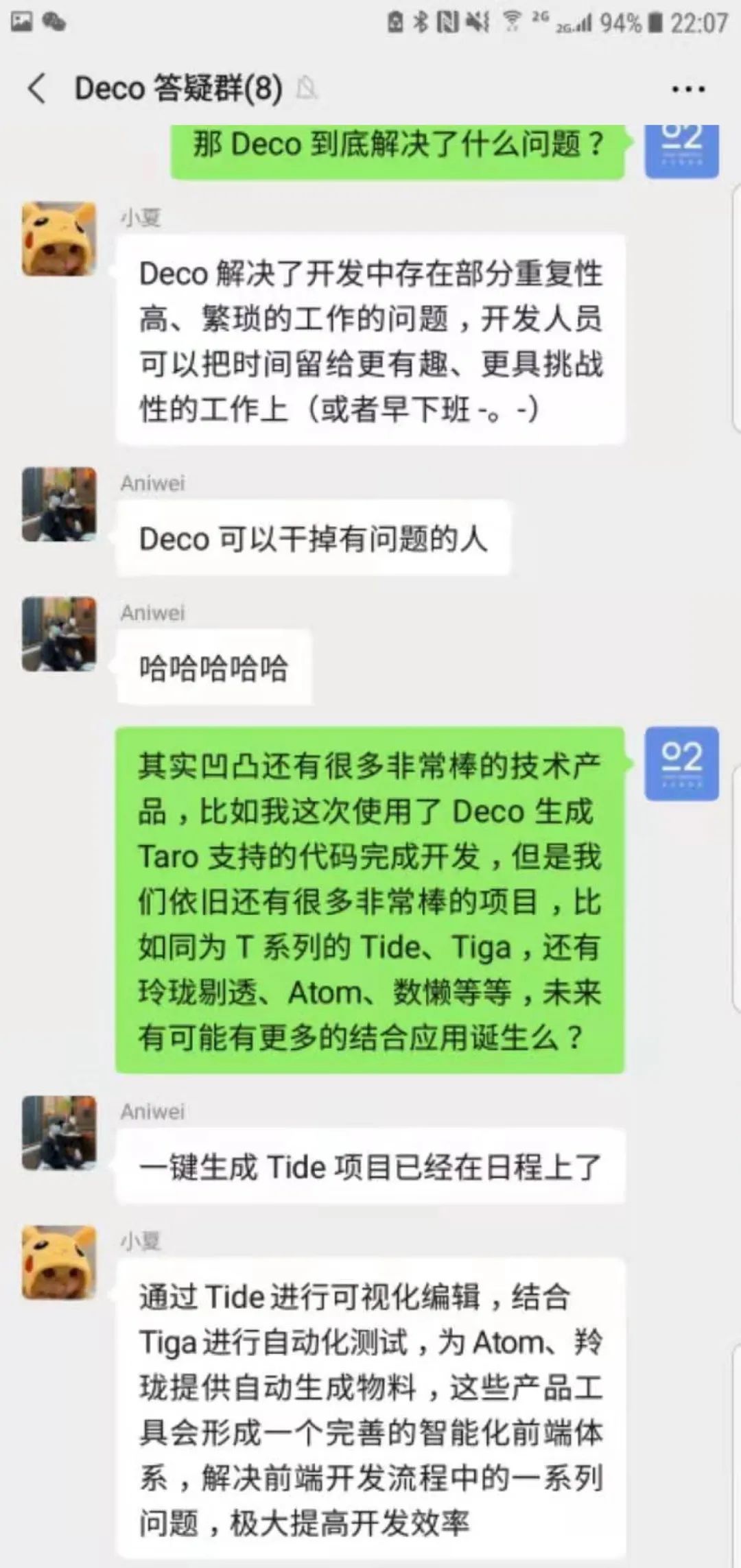This screenshot has width=741, height=1568.
Task: Open 小夏's avatar beside the '通过 Tide' message
Action: [59, 1262]
